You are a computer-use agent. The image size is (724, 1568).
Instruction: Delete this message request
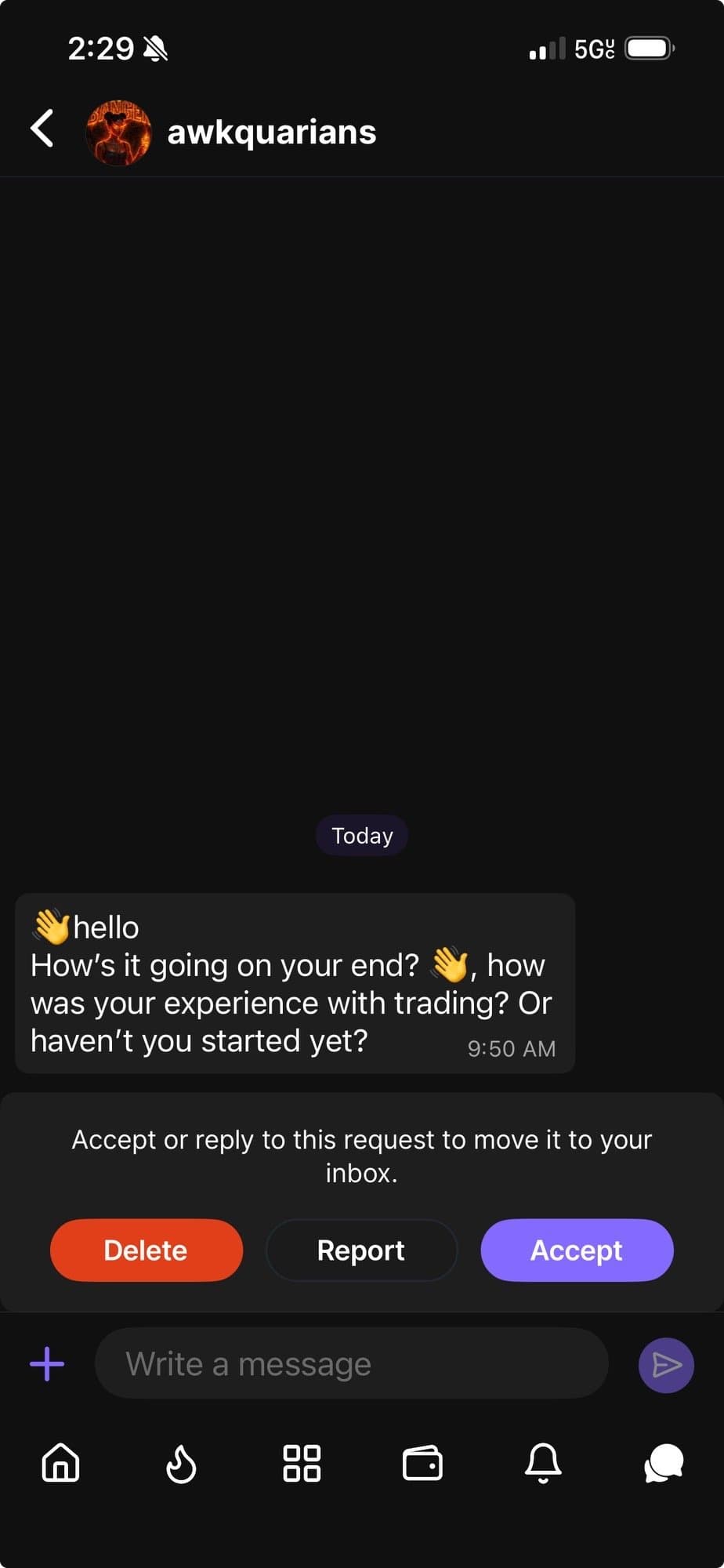[x=147, y=1250]
